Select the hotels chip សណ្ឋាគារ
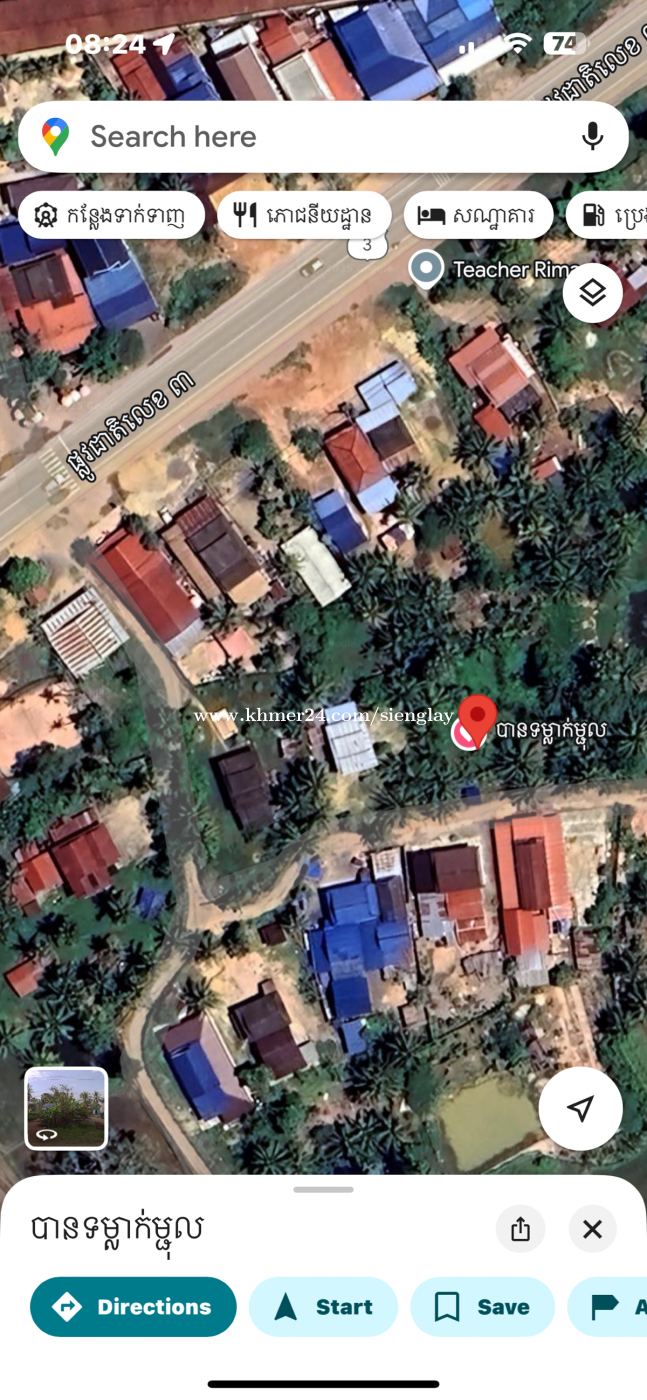The image size is (647, 1400). [478, 215]
